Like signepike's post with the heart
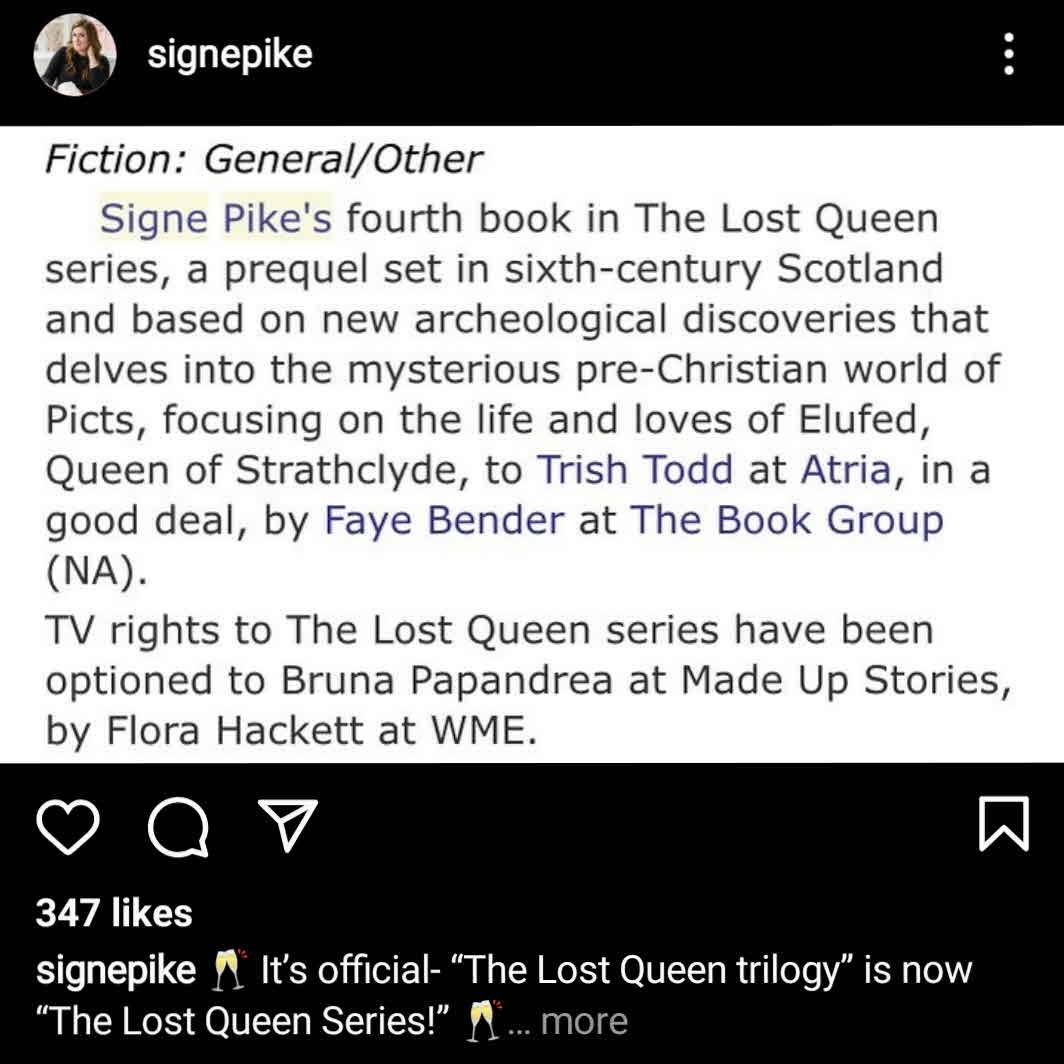1064x1064 pixels. (x=68, y=827)
